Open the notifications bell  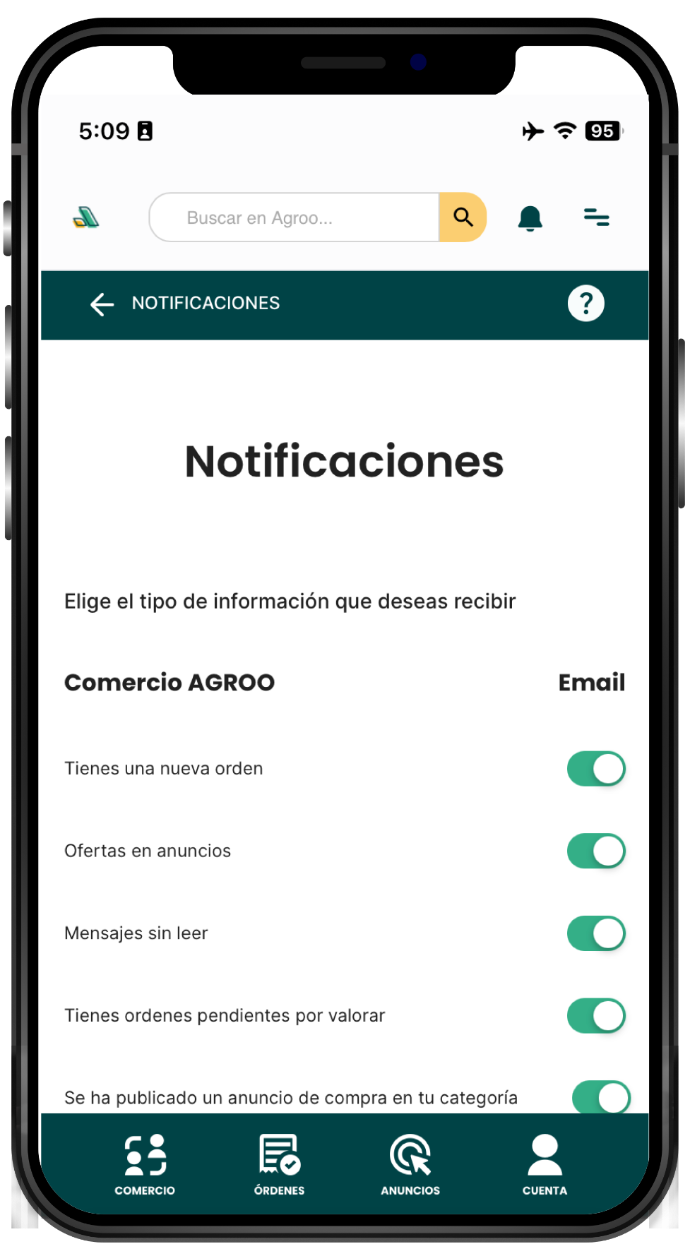(x=530, y=218)
